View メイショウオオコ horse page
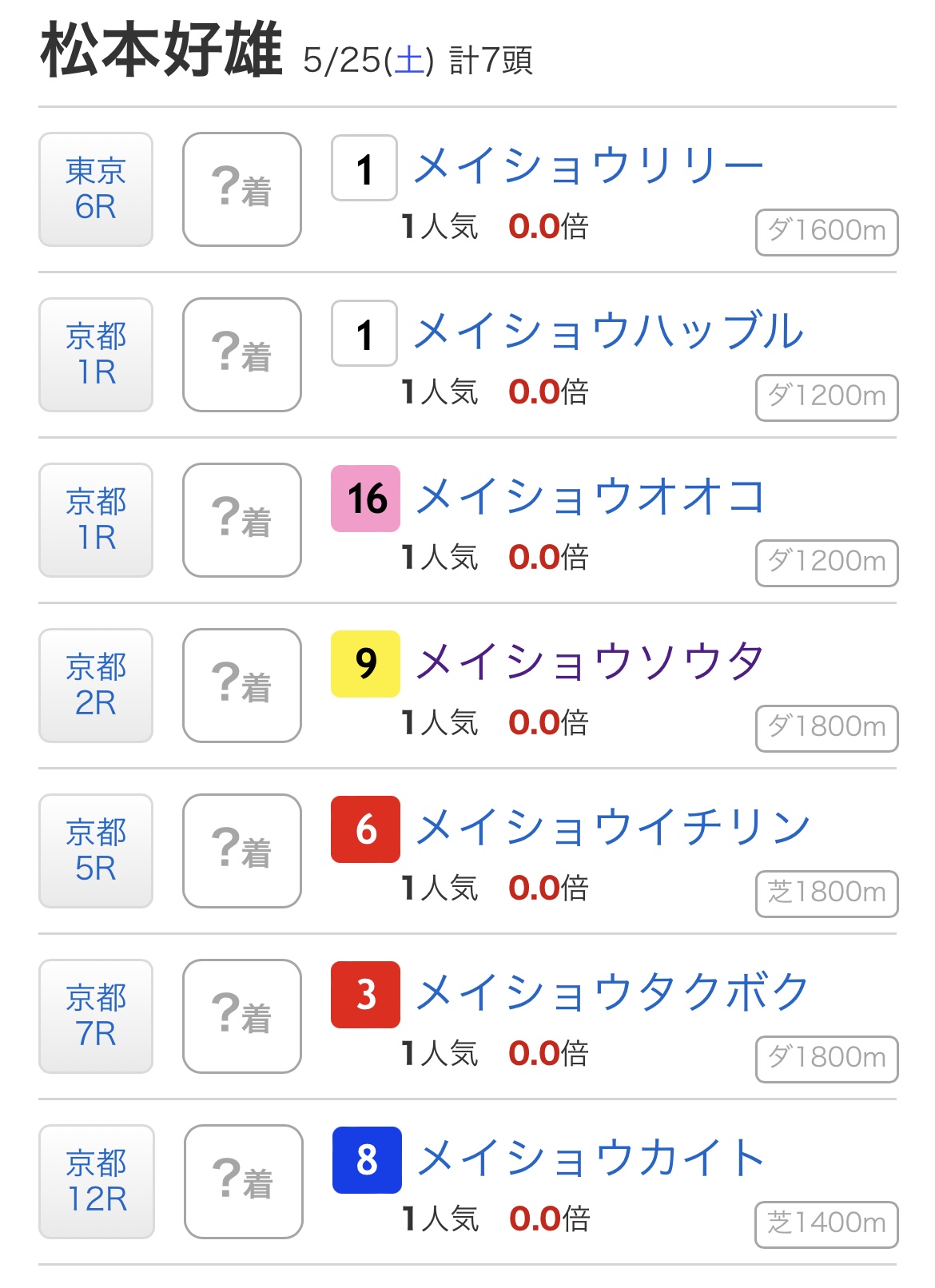This screenshot has height=1288, width=935. (590, 497)
